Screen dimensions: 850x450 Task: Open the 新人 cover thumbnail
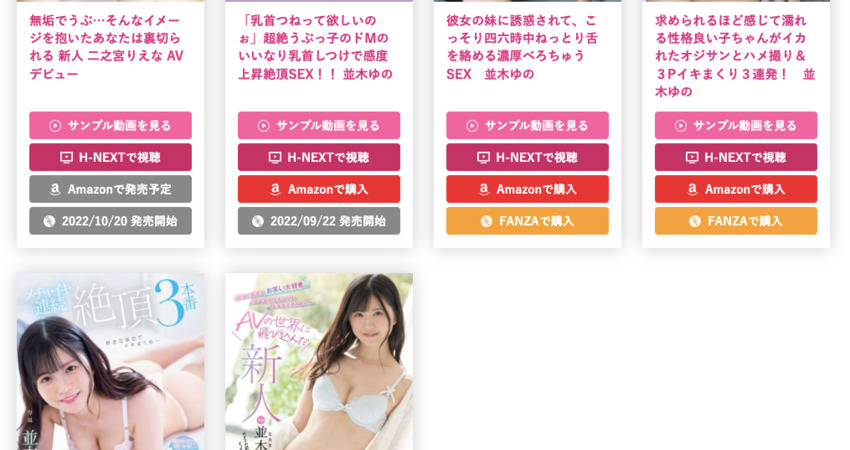(319, 362)
